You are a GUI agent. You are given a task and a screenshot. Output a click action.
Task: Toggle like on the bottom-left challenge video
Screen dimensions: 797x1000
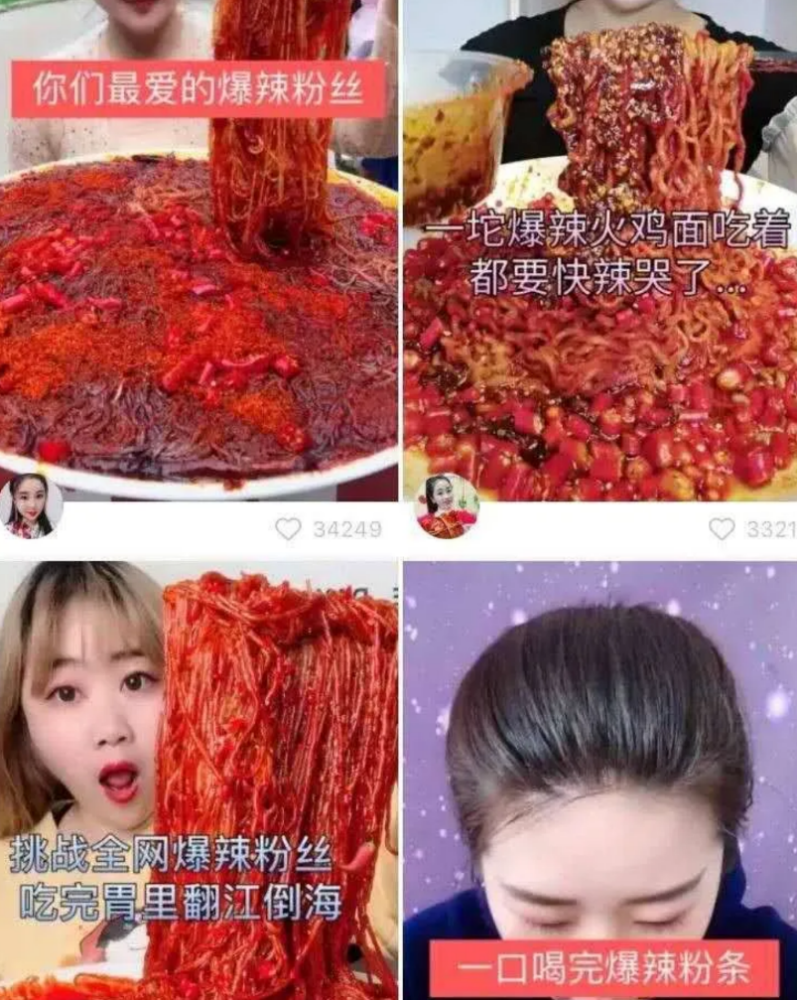[x=288, y=995]
